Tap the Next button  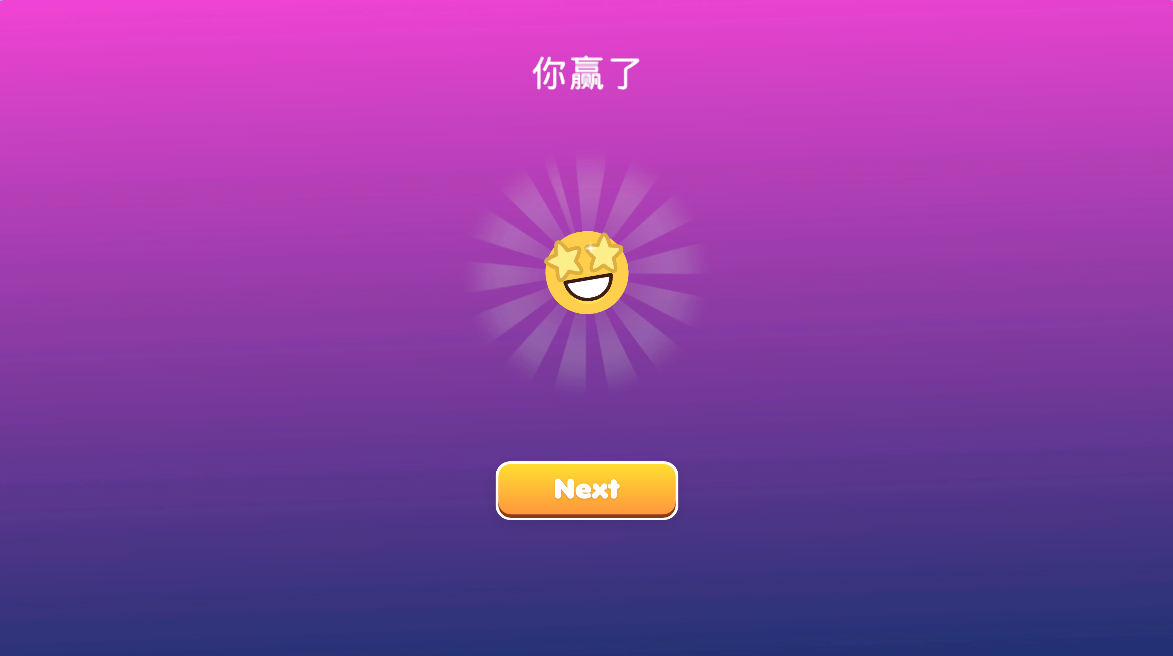pos(587,490)
